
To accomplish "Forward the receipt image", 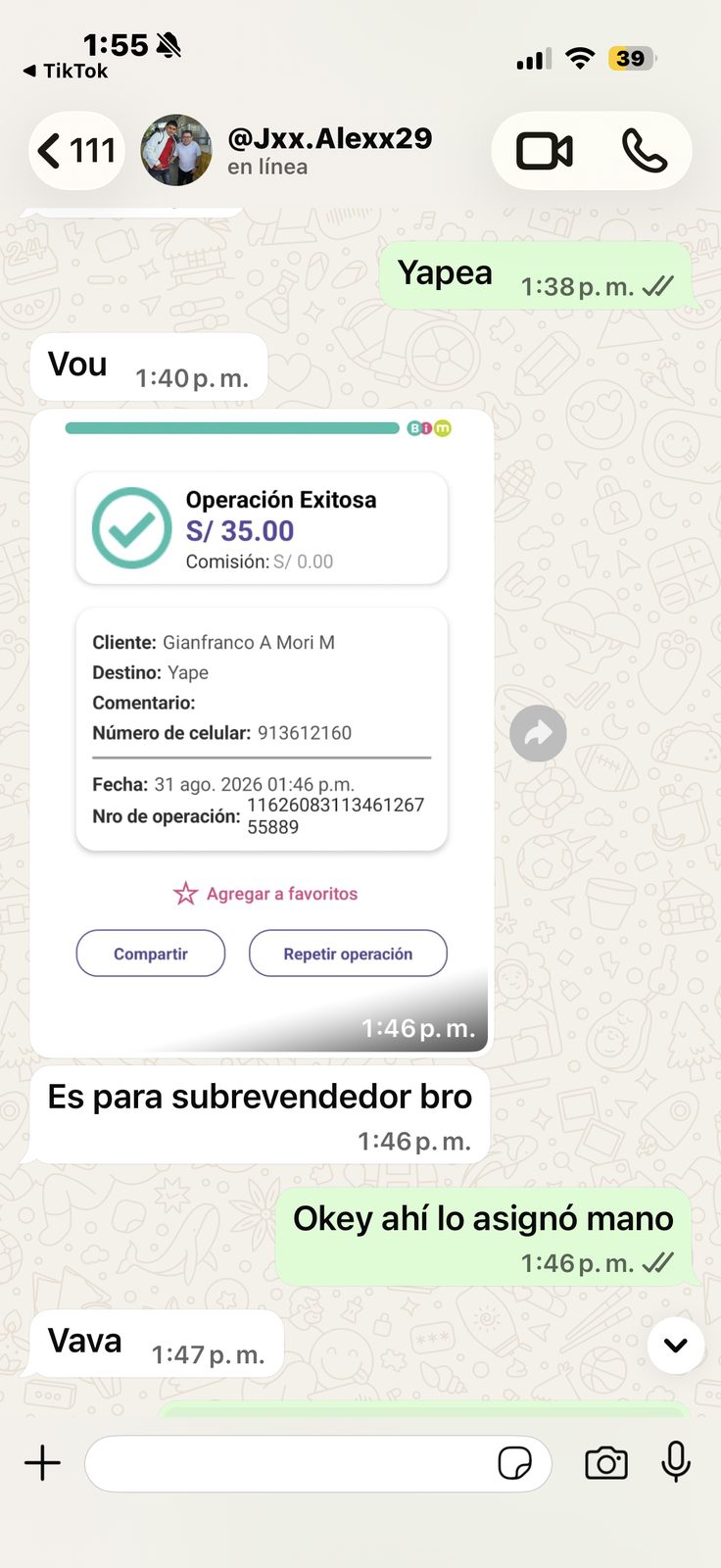I will click(x=538, y=733).
